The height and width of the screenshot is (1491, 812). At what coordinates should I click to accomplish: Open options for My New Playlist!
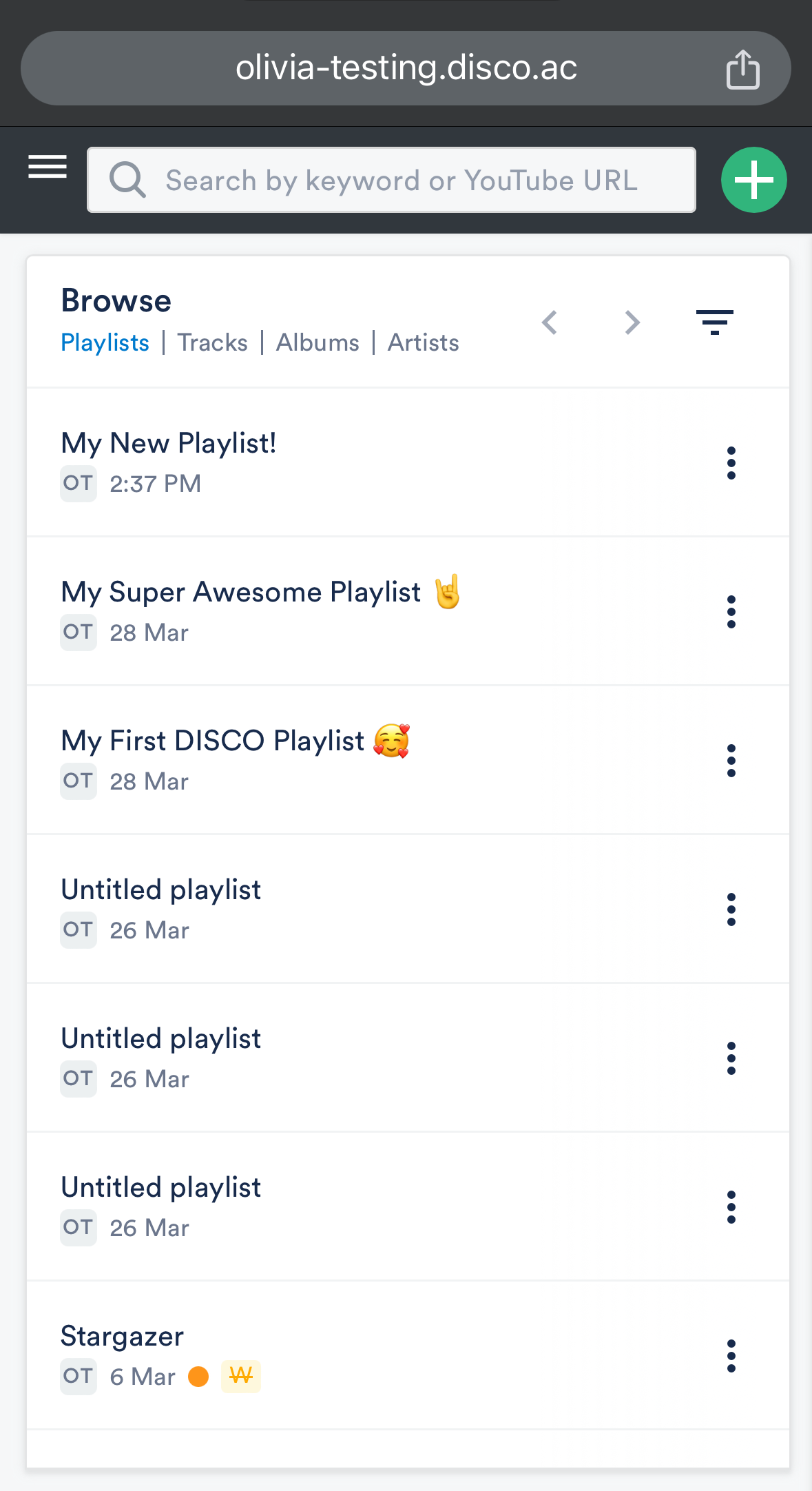[731, 463]
